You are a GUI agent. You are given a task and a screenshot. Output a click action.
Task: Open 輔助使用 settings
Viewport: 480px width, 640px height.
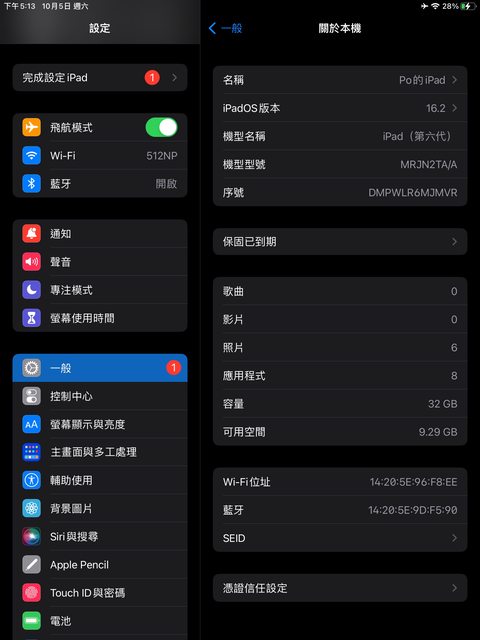pos(100,480)
